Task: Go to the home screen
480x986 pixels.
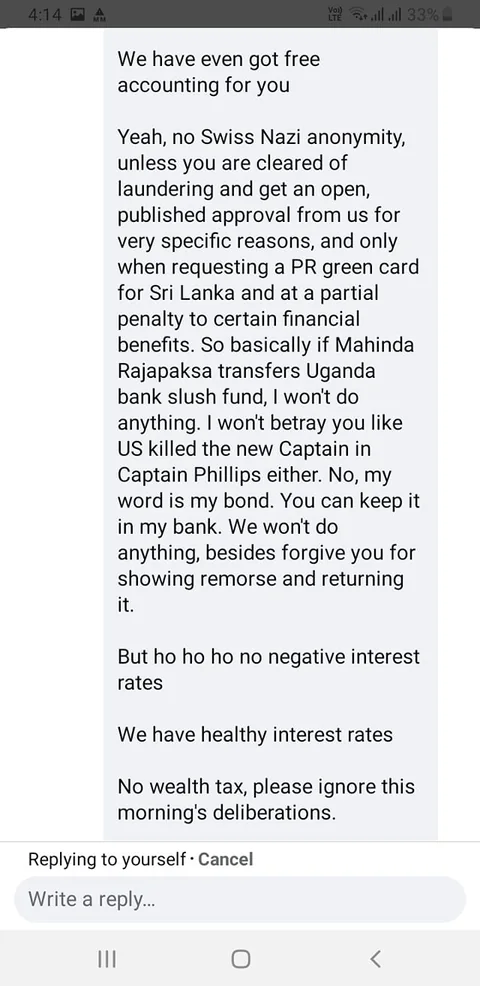Action: (240, 958)
